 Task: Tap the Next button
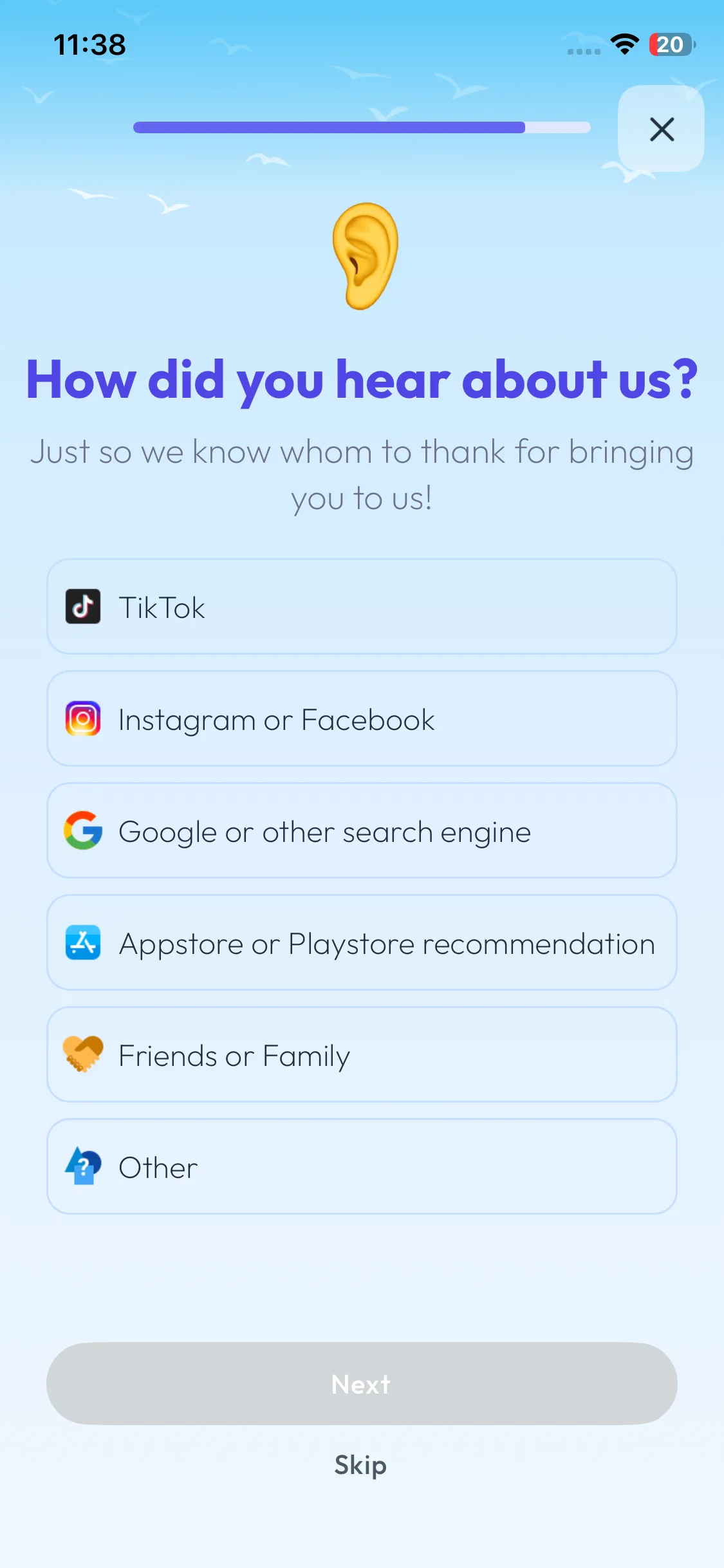click(362, 1383)
